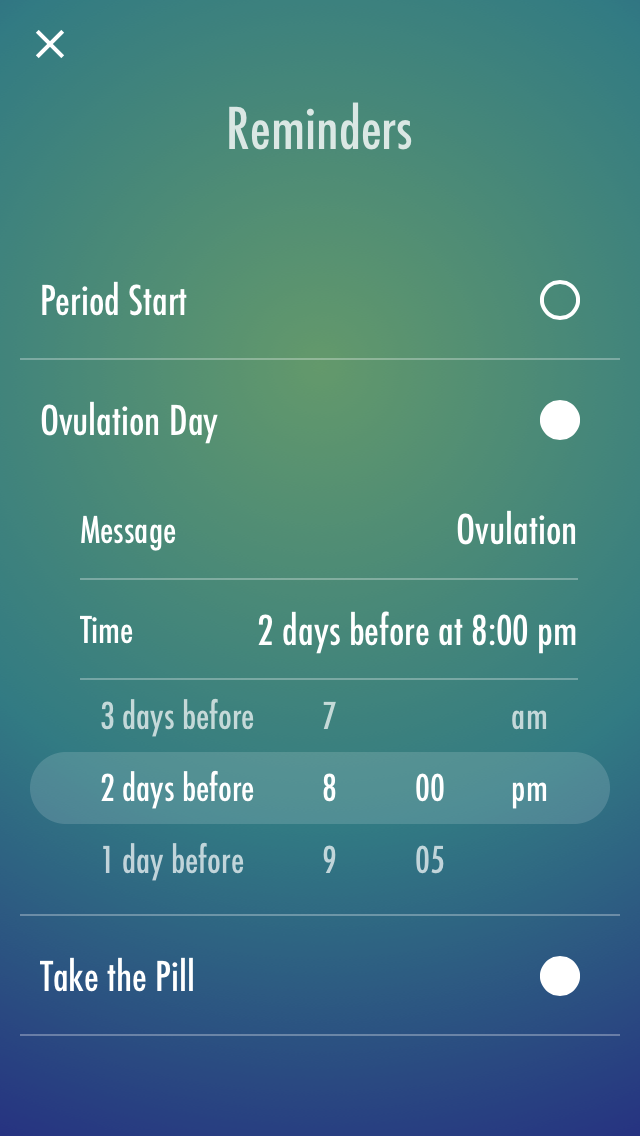The height and width of the screenshot is (1136, 640).
Task: Close the Reminders screen
Action: click(x=50, y=44)
